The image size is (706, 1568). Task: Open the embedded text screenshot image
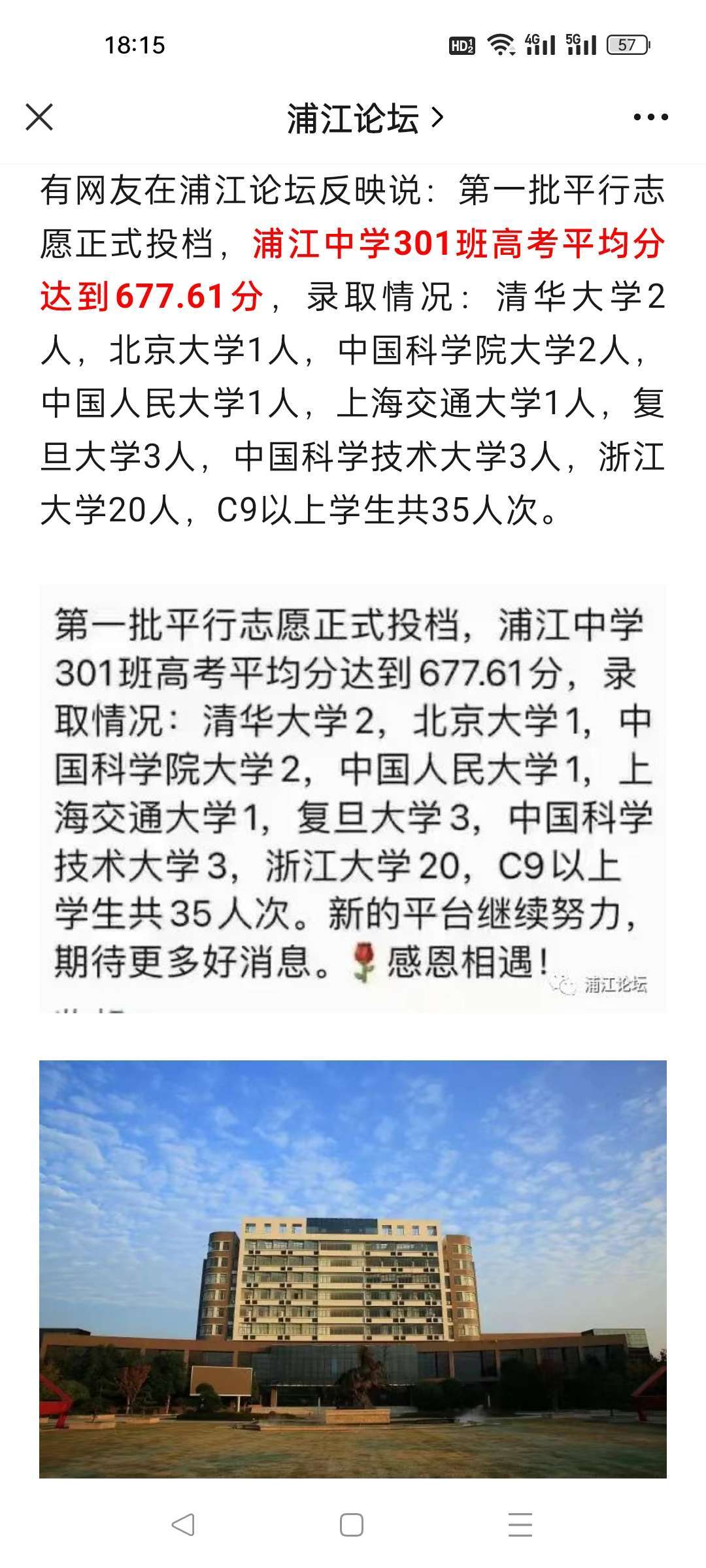point(353,797)
